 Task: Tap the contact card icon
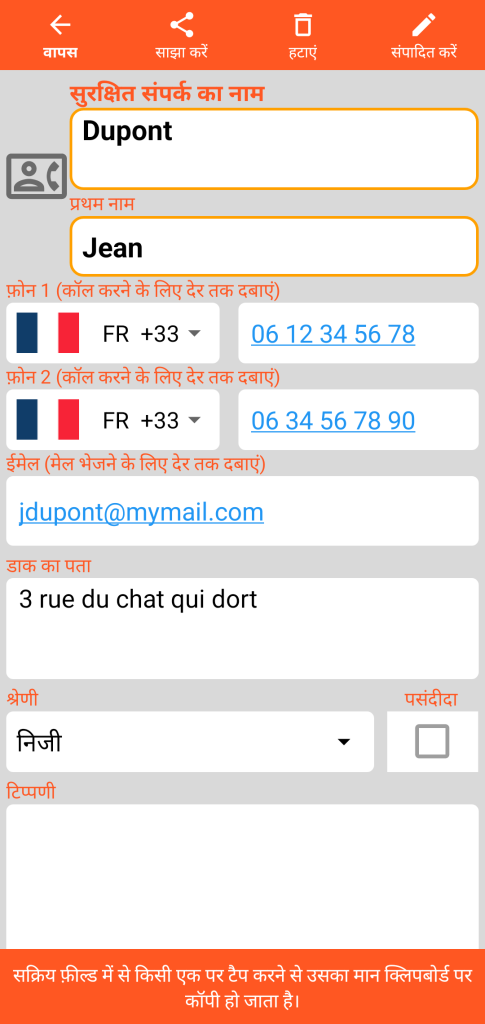pos(37,176)
